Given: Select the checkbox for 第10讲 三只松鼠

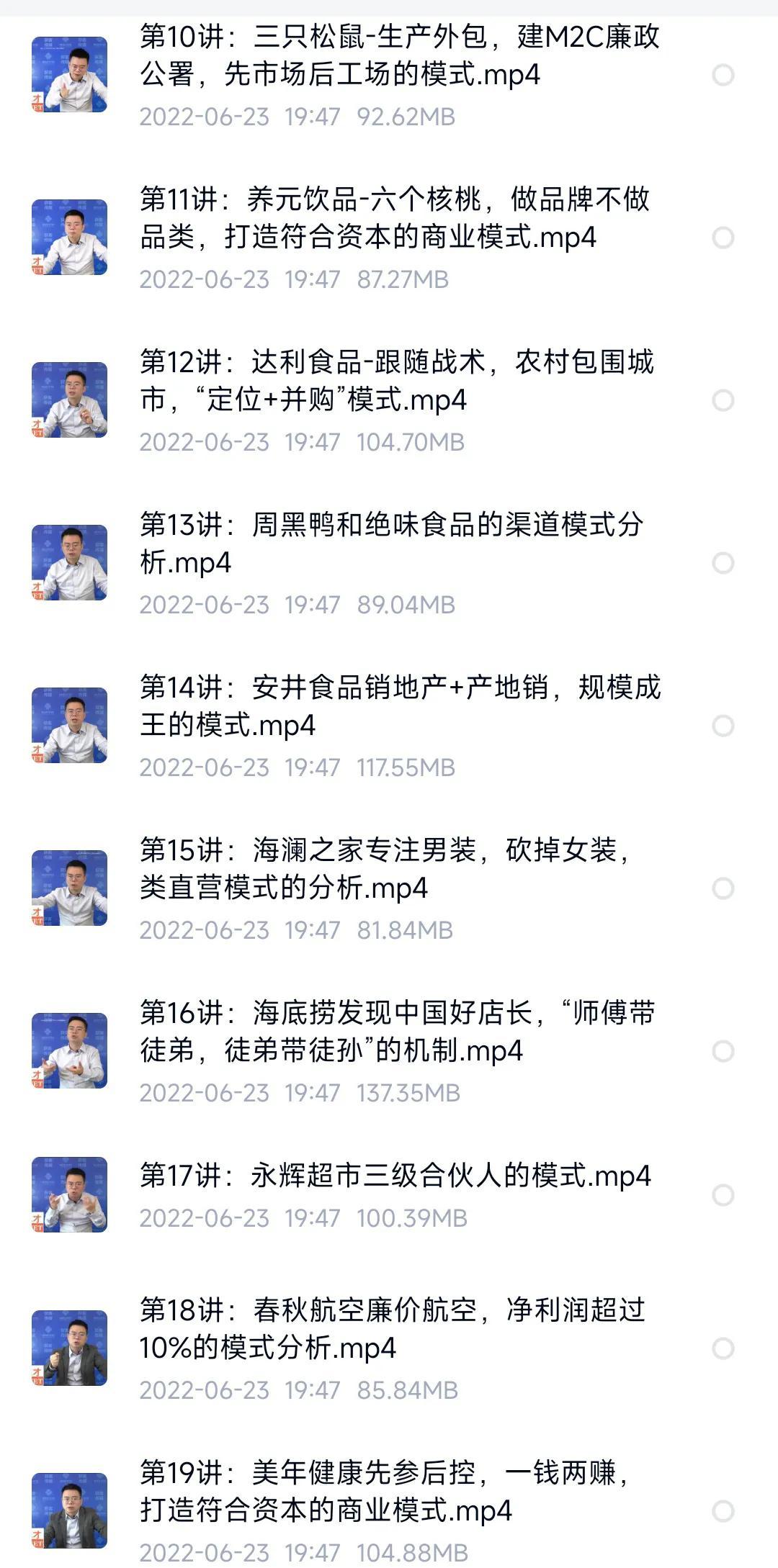Looking at the screenshot, I should click(x=723, y=75).
